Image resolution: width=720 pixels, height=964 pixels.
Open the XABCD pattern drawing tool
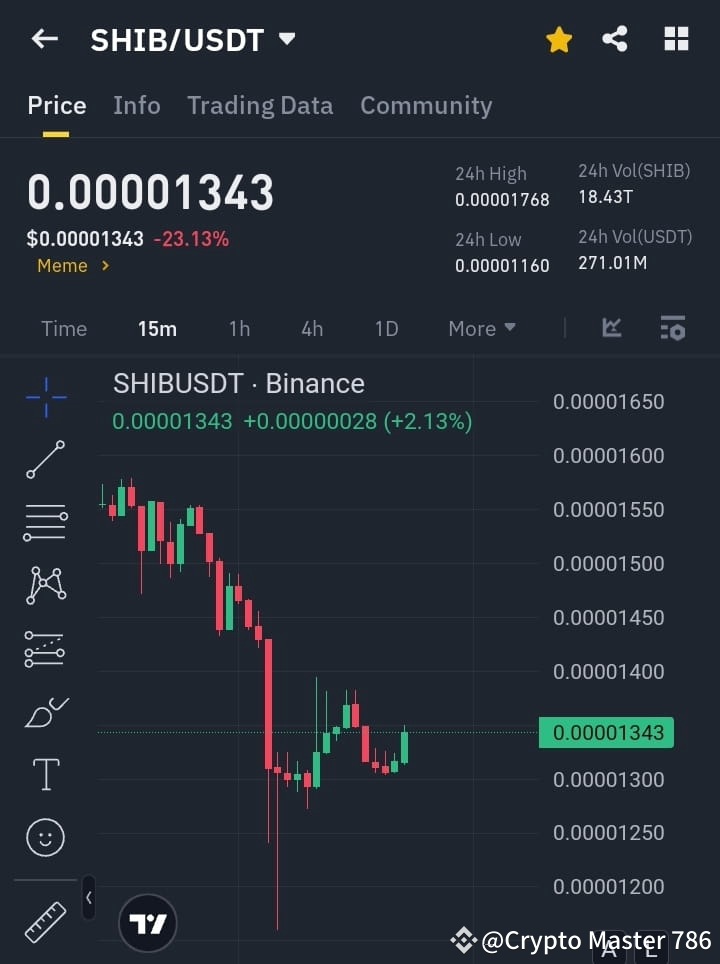pos(45,586)
